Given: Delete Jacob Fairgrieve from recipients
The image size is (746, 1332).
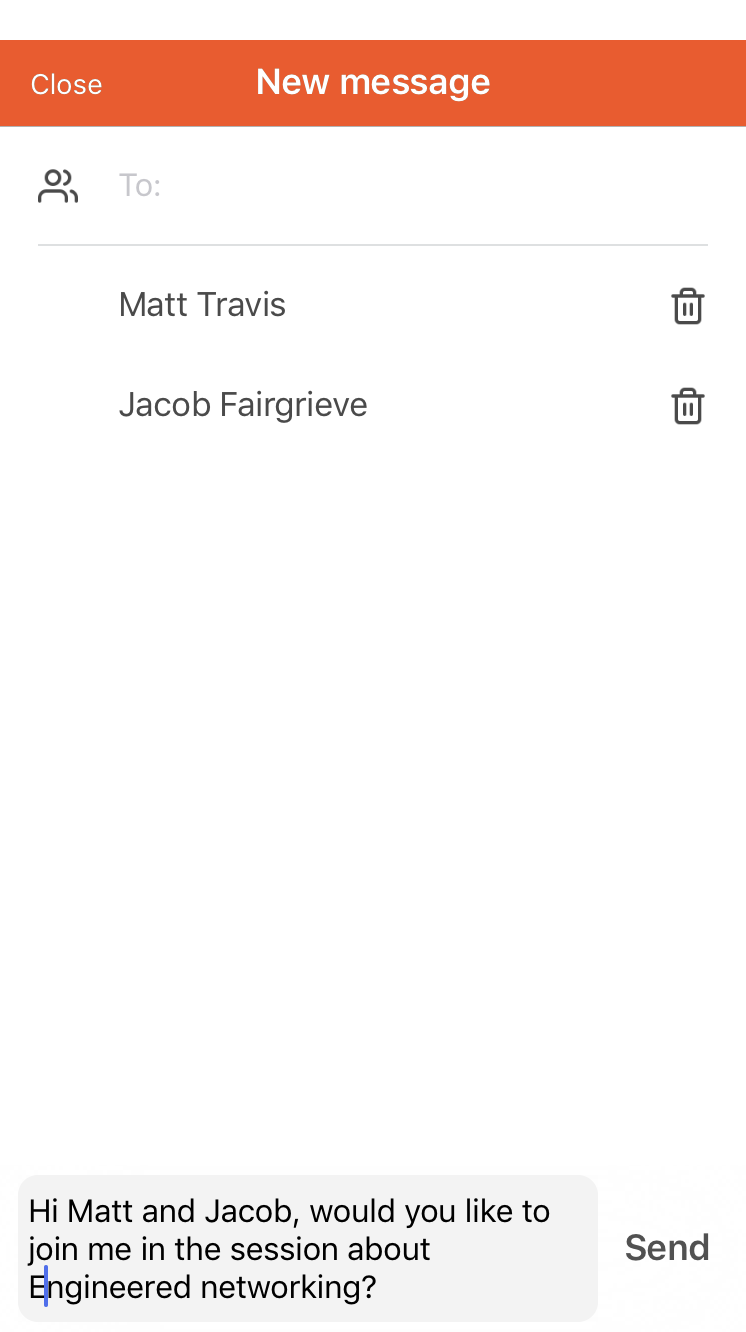Looking at the screenshot, I should 688,406.
